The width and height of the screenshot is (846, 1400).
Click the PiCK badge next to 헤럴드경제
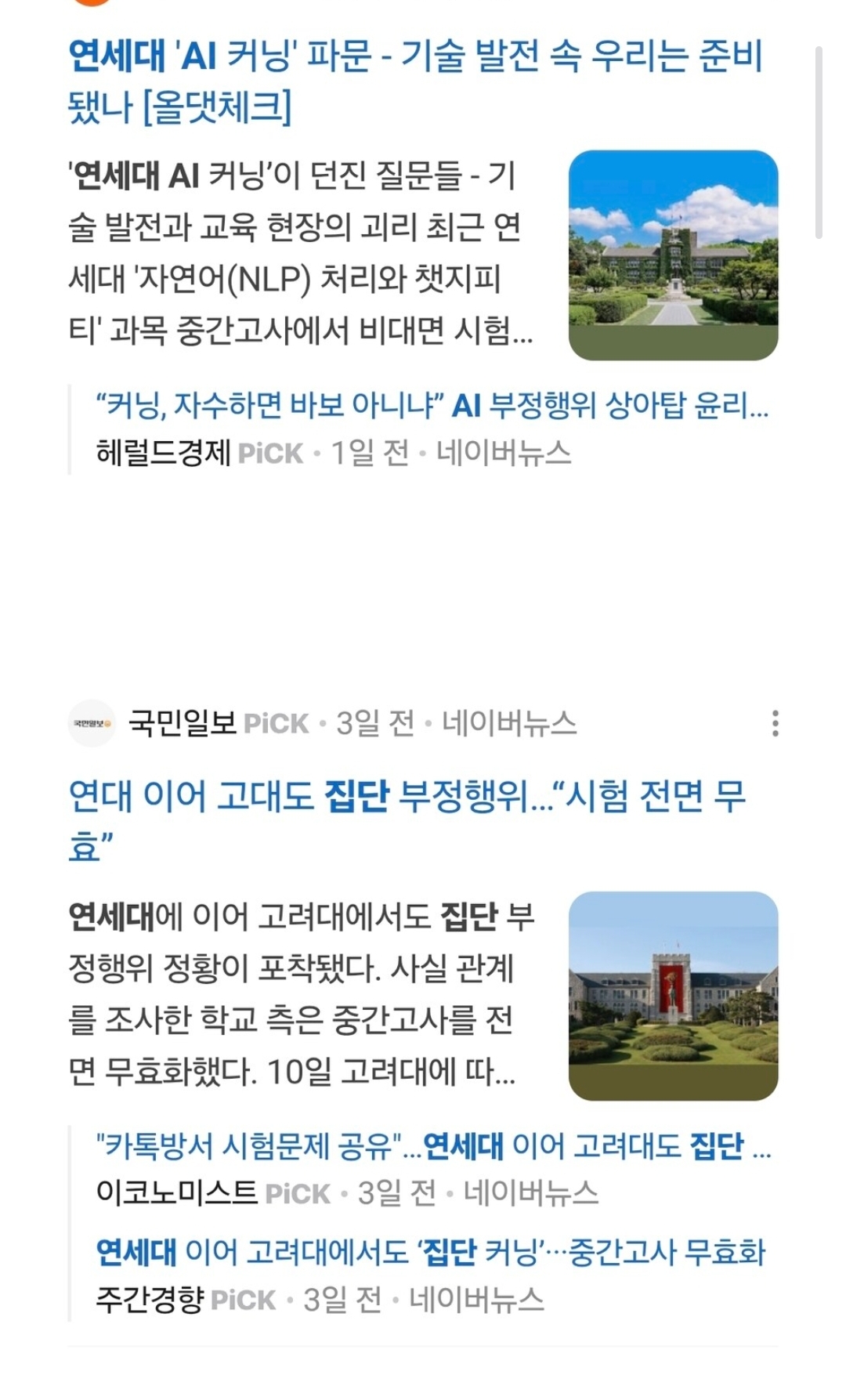(x=270, y=450)
